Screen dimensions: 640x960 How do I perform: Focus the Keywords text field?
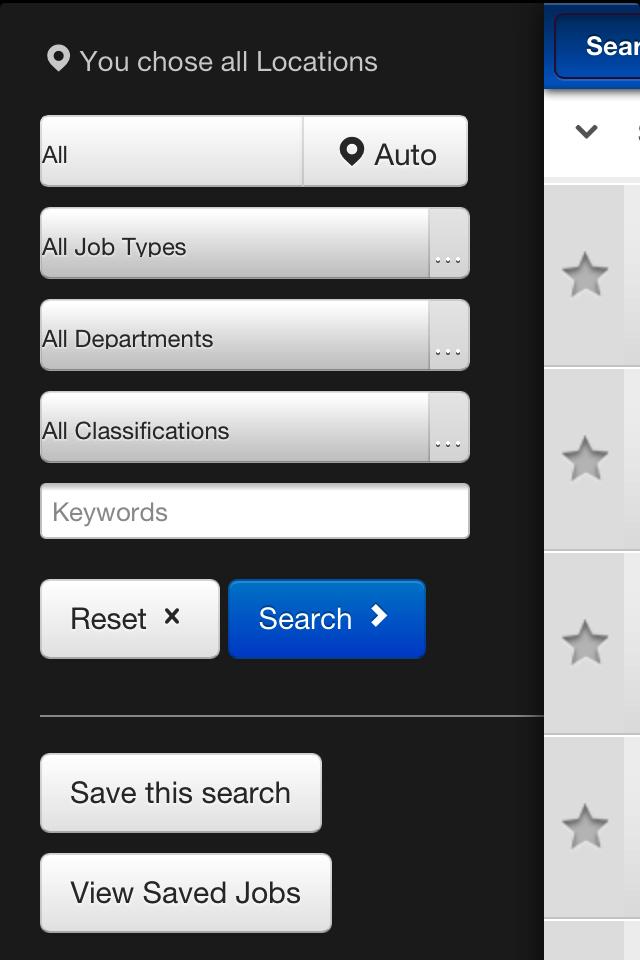254,512
